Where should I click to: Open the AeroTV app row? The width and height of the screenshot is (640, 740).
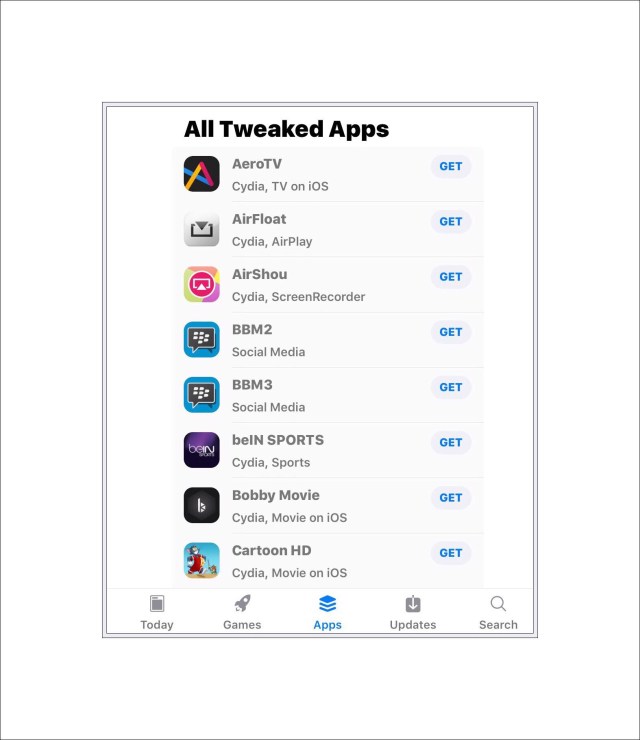[x=300, y=174]
